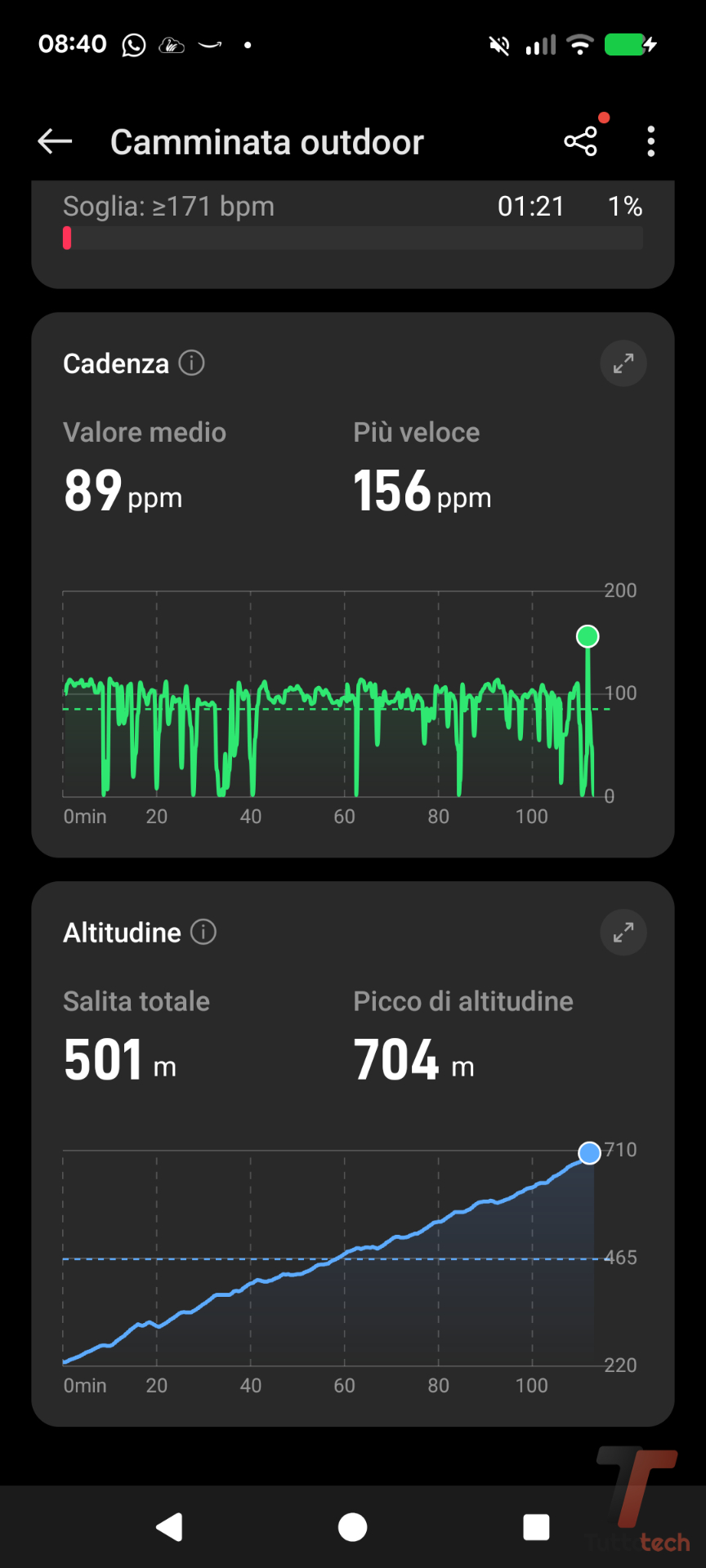The height and width of the screenshot is (1568, 706).
Task: Tap the system home button
Action: (353, 1526)
